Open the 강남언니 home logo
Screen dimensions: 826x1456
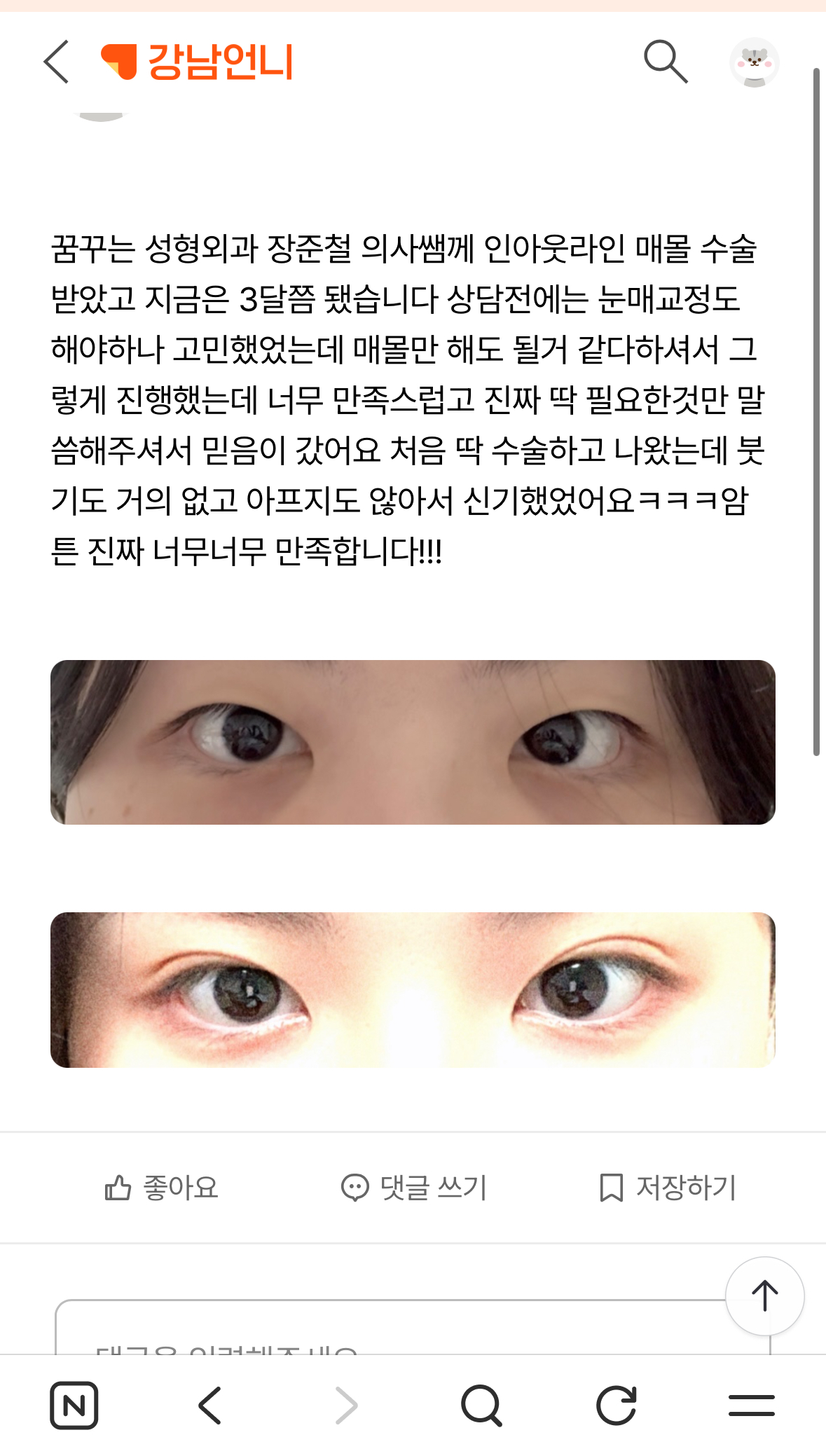pyautogui.click(x=197, y=62)
